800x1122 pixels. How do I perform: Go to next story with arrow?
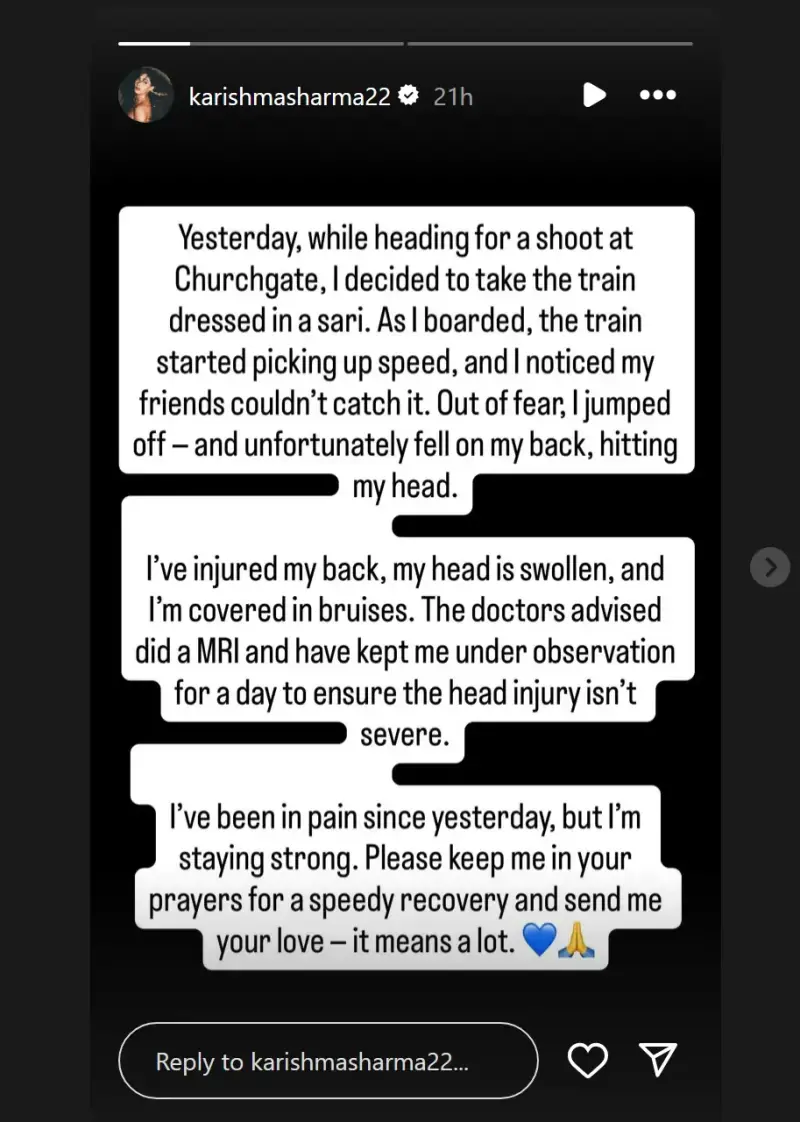769,567
